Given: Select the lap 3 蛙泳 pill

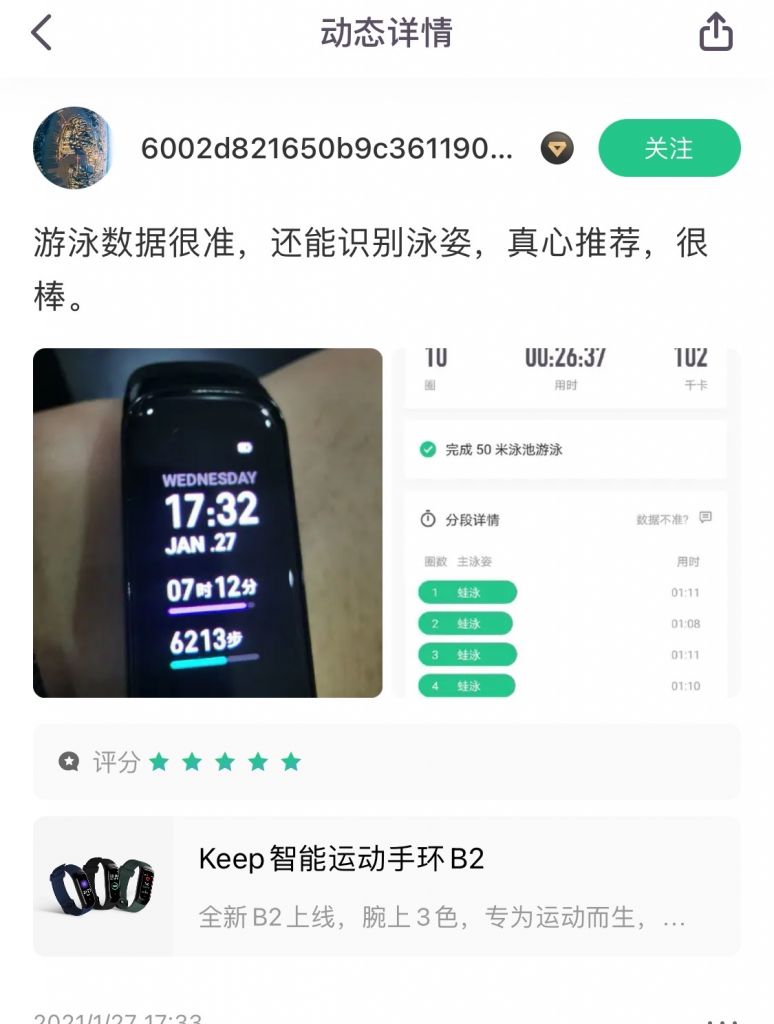Looking at the screenshot, I should tap(466, 656).
